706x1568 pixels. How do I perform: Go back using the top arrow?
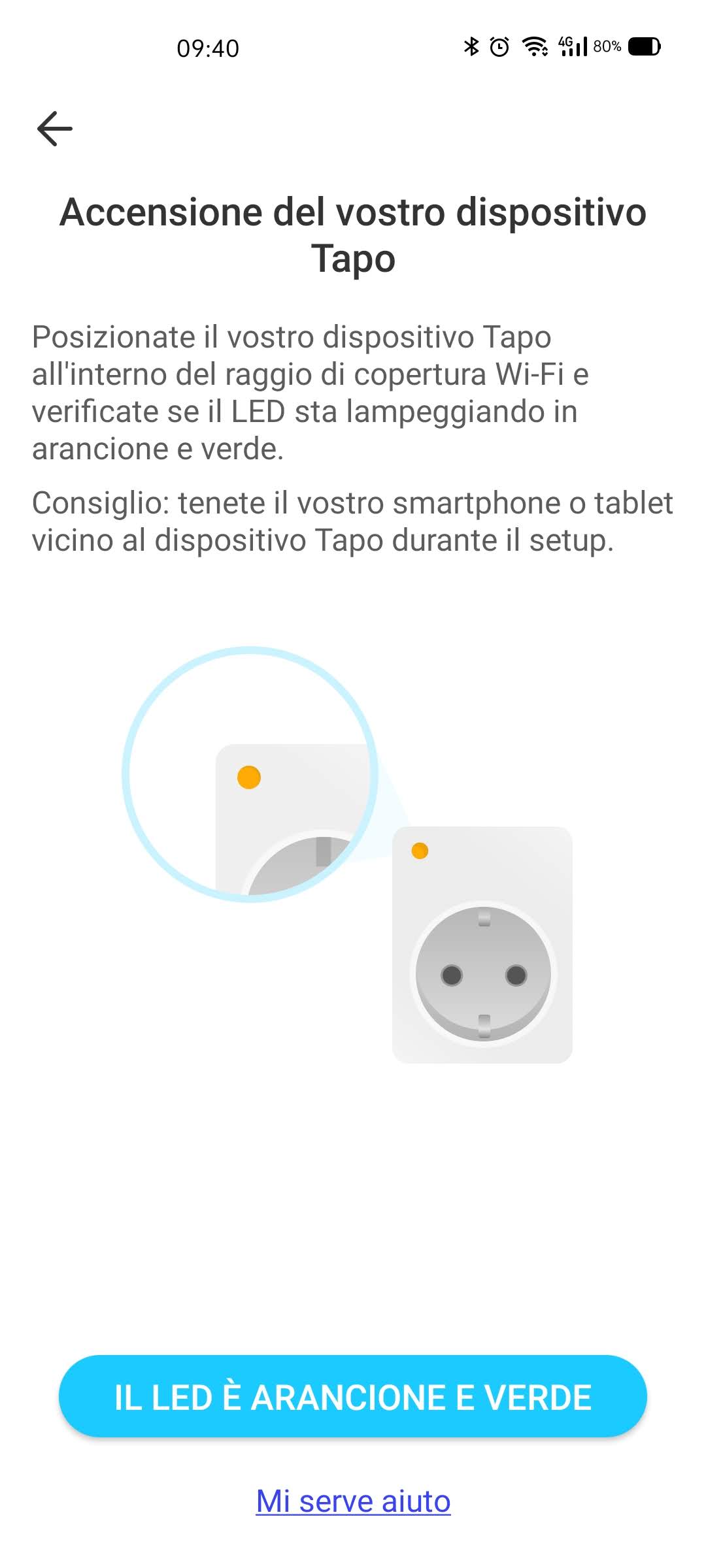click(x=55, y=128)
